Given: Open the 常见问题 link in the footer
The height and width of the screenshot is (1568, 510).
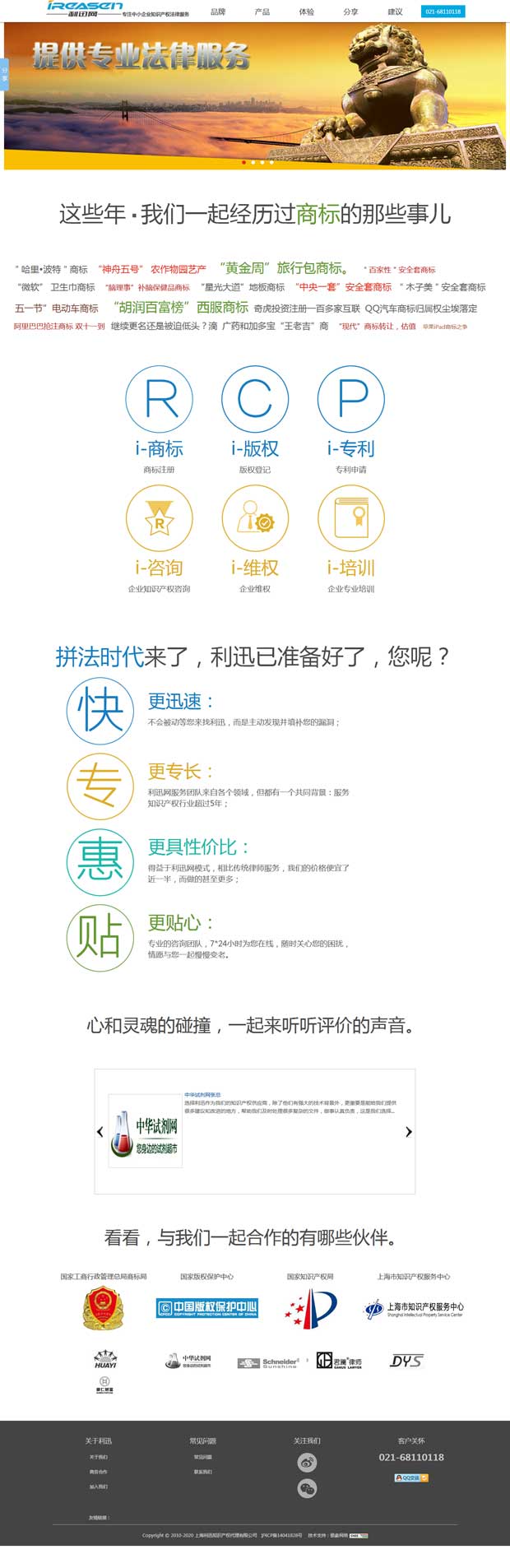Looking at the screenshot, I should 203,1457.
